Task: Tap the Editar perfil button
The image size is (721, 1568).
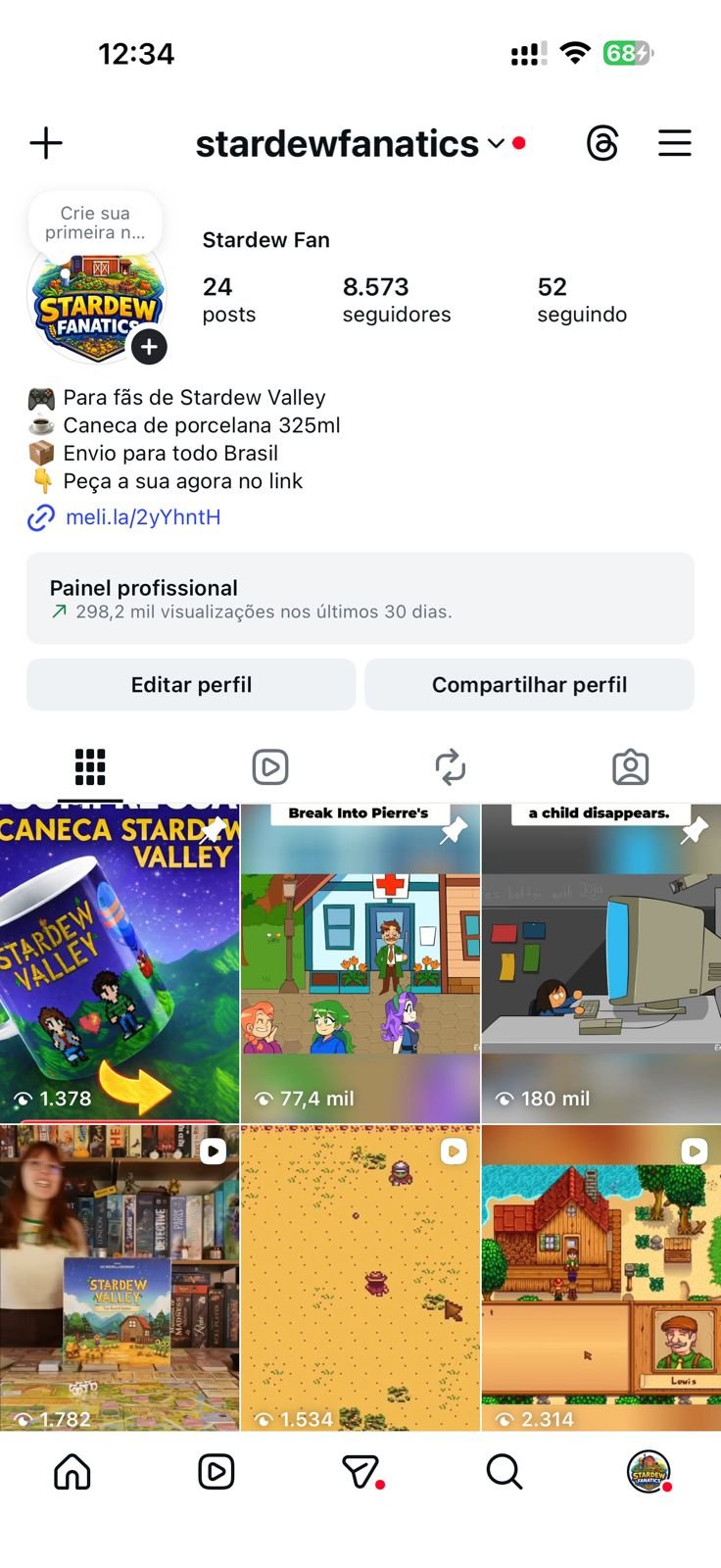Action: point(191,684)
